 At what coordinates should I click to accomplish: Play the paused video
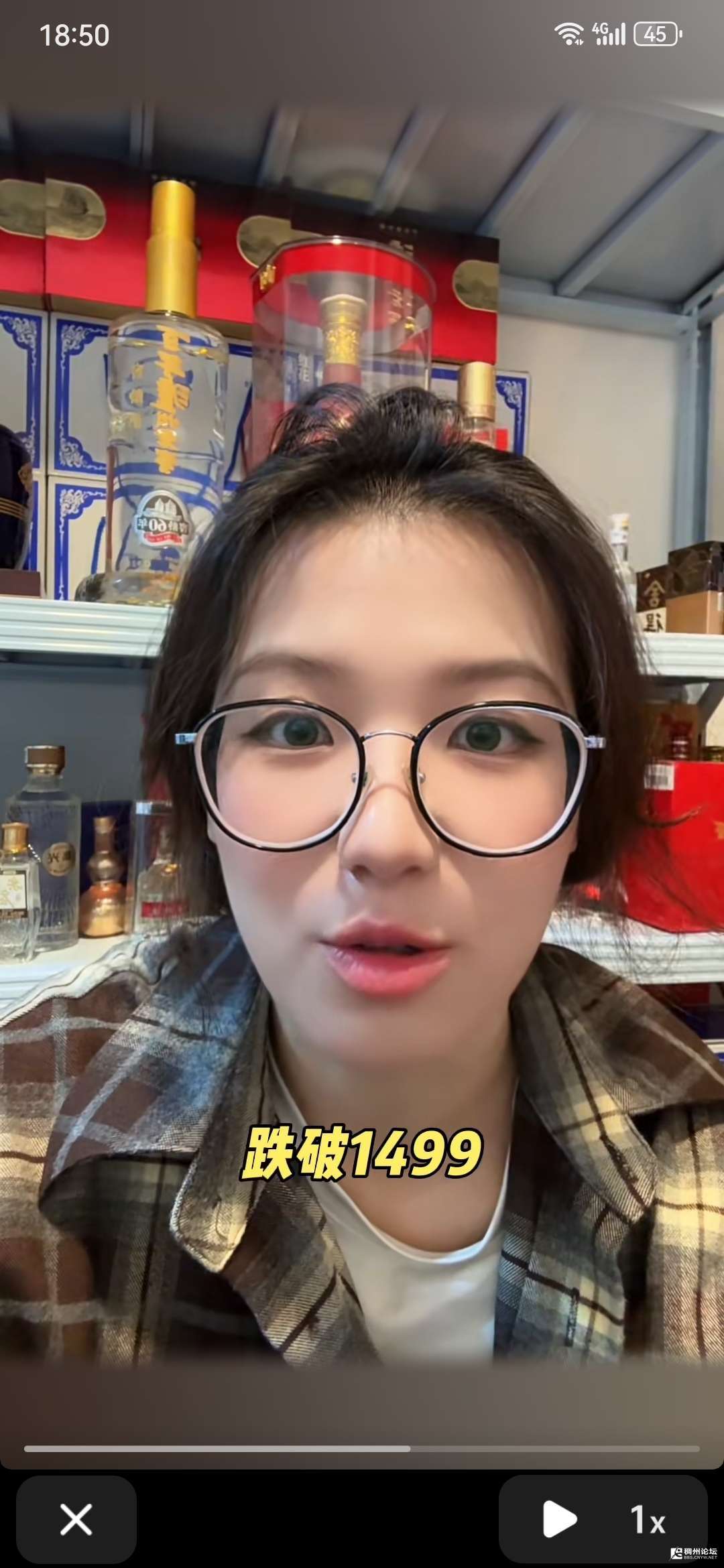pos(558,1518)
